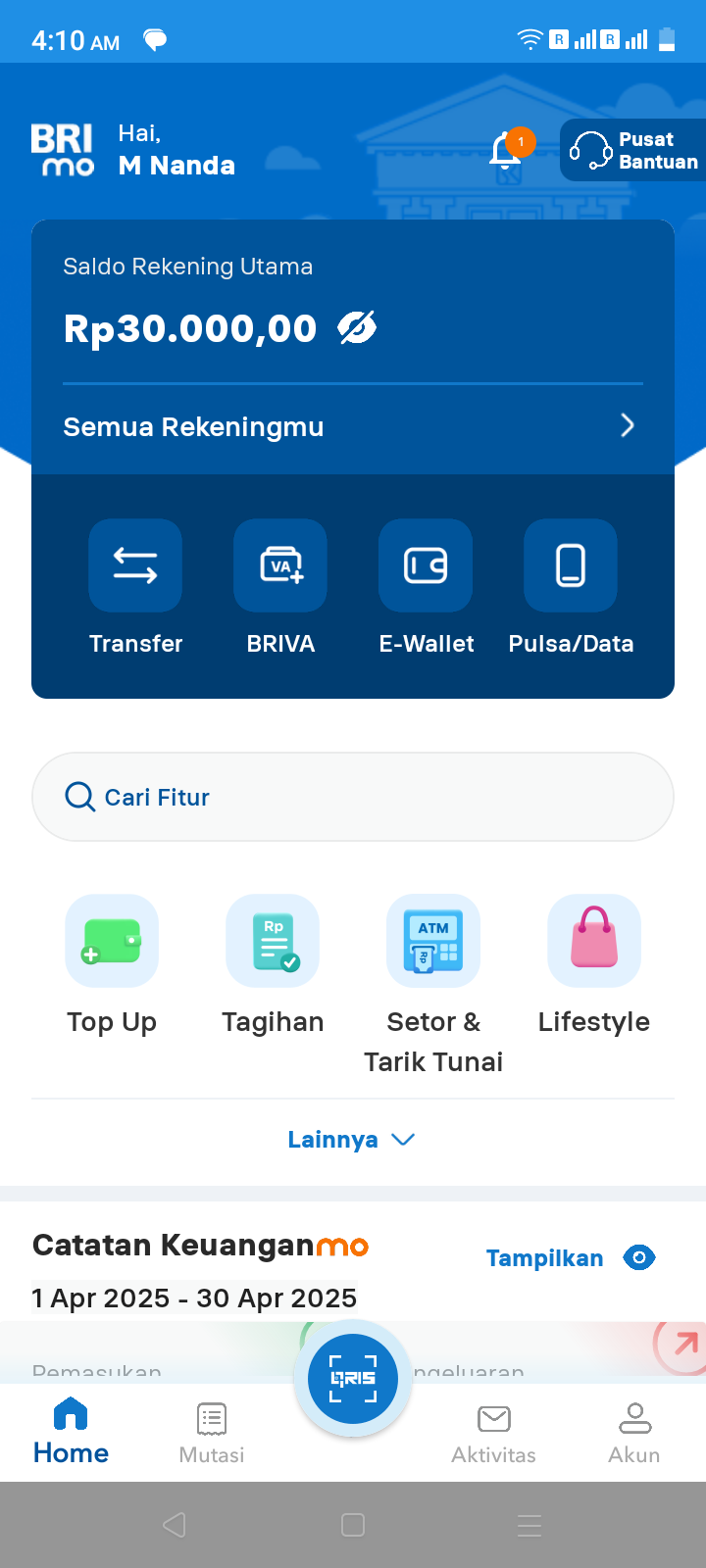This screenshot has width=706, height=1568.
Task: Expand Lainnya to show more features
Action: (x=351, y=1140)
